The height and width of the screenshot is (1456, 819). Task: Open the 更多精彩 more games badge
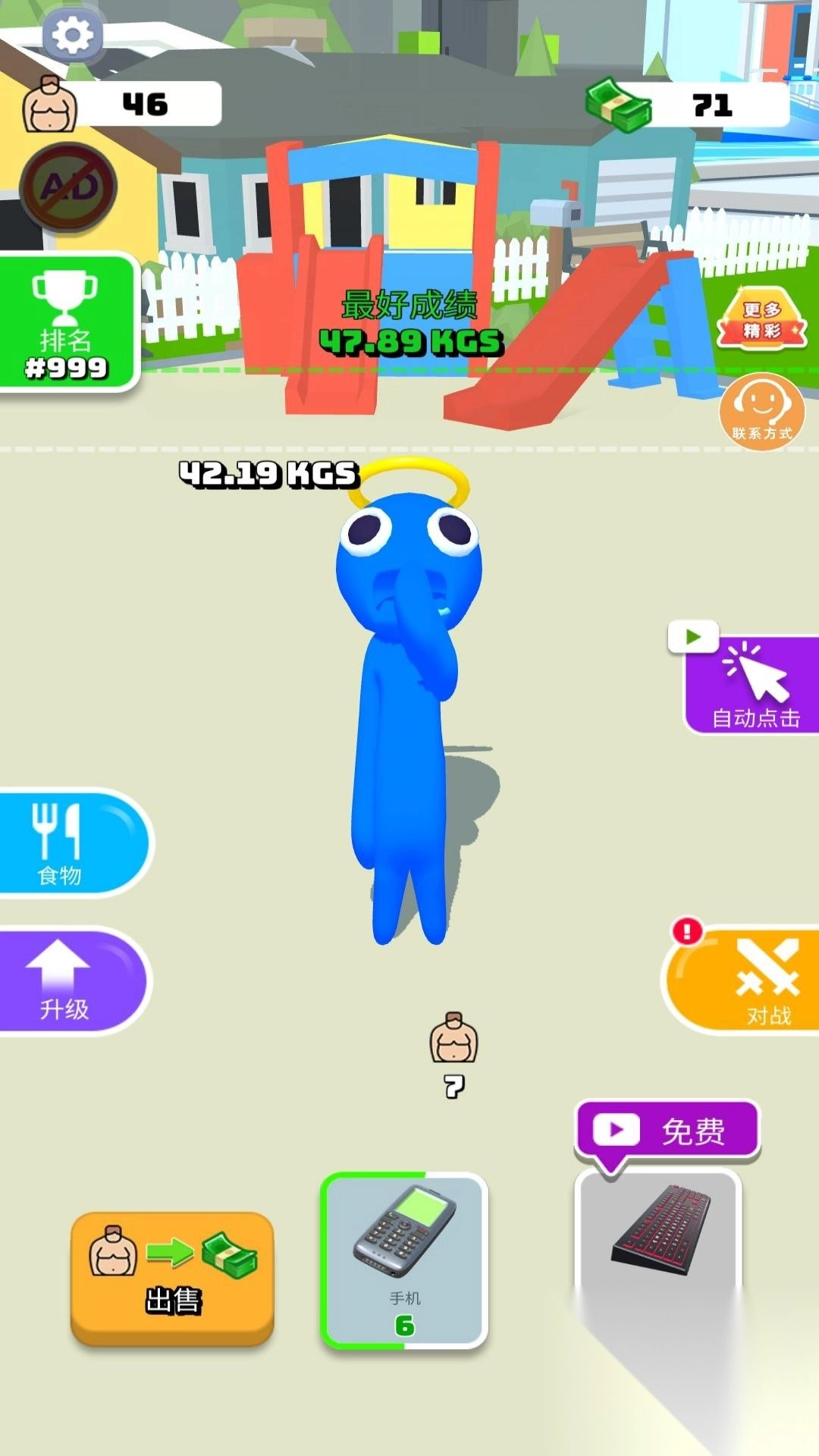(x=761, y=320)
